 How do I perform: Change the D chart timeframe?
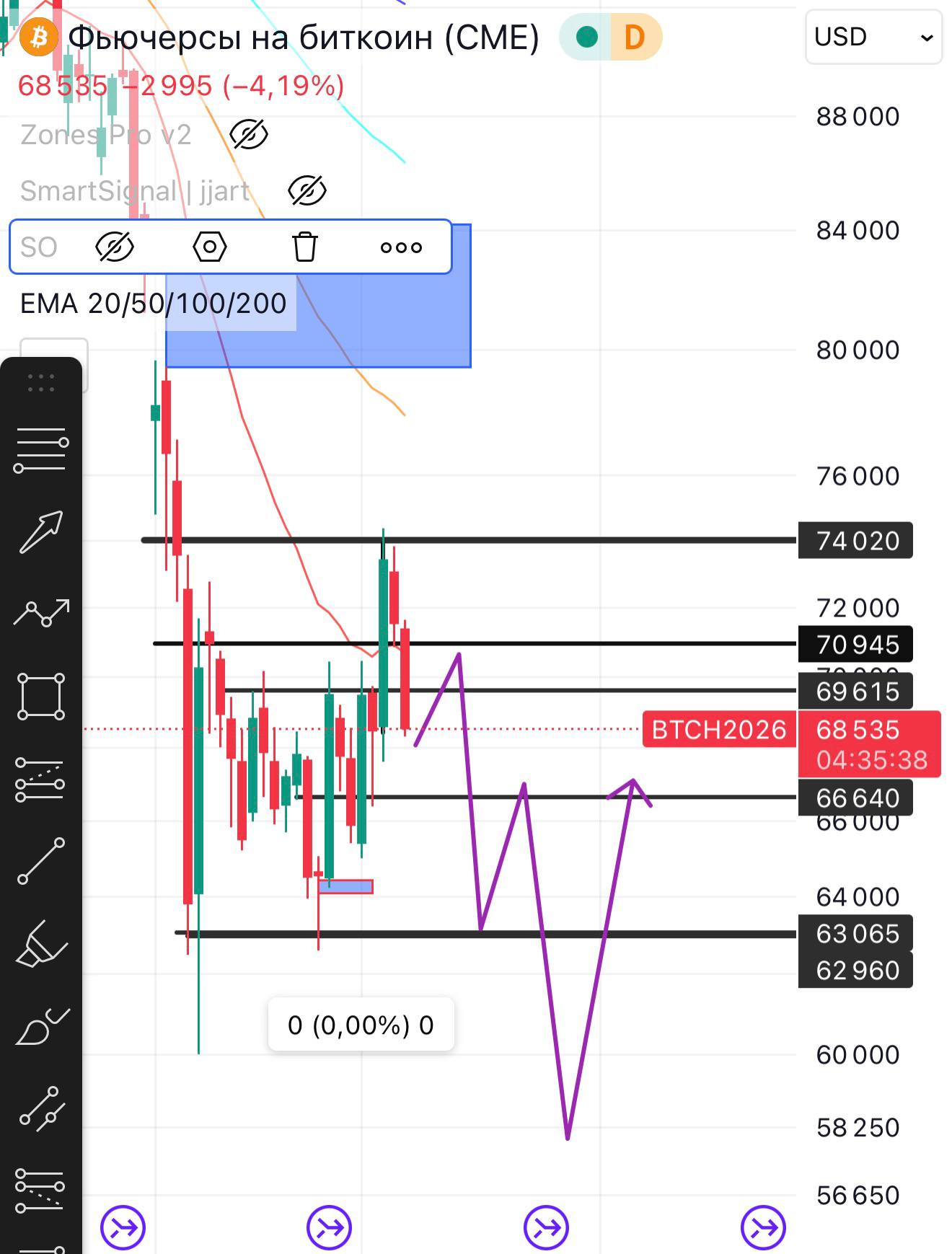(x=634, y=37)
